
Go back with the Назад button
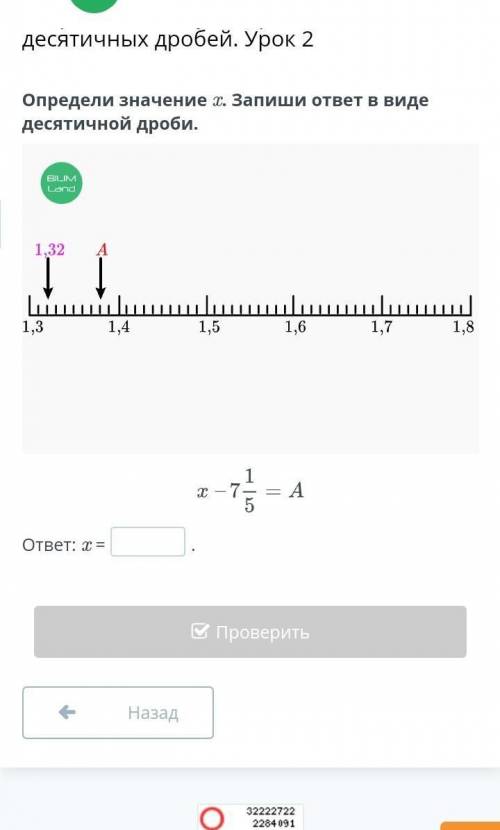pos(118,712)
